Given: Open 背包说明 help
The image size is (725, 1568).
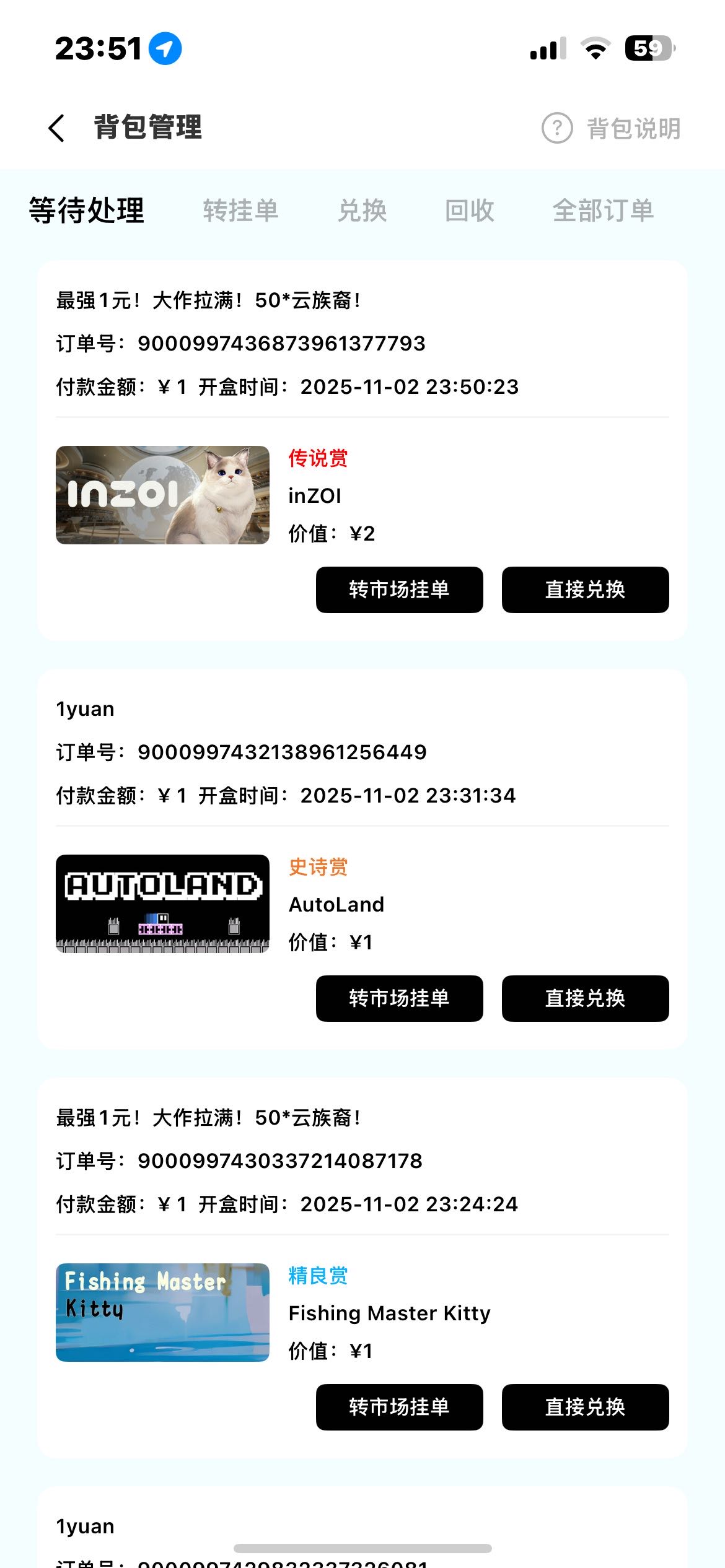Looking at the screenshot, I should (x=612, y=128).
